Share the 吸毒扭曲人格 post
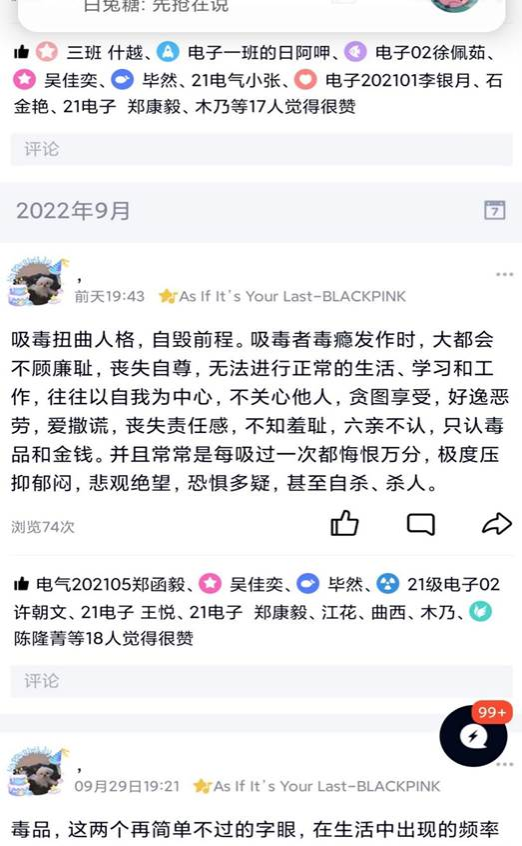The image size is (522, 846). point(496,523)
